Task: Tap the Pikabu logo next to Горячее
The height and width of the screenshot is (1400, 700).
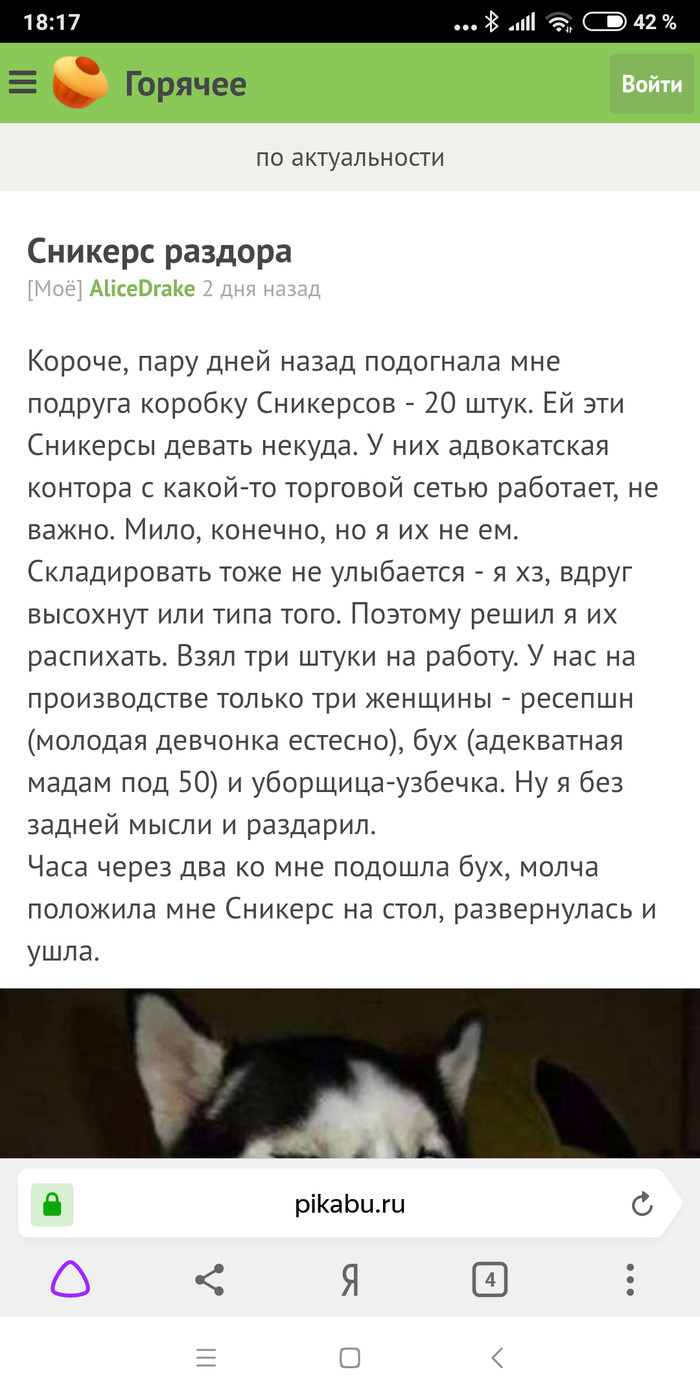Action: coord(81,83)
